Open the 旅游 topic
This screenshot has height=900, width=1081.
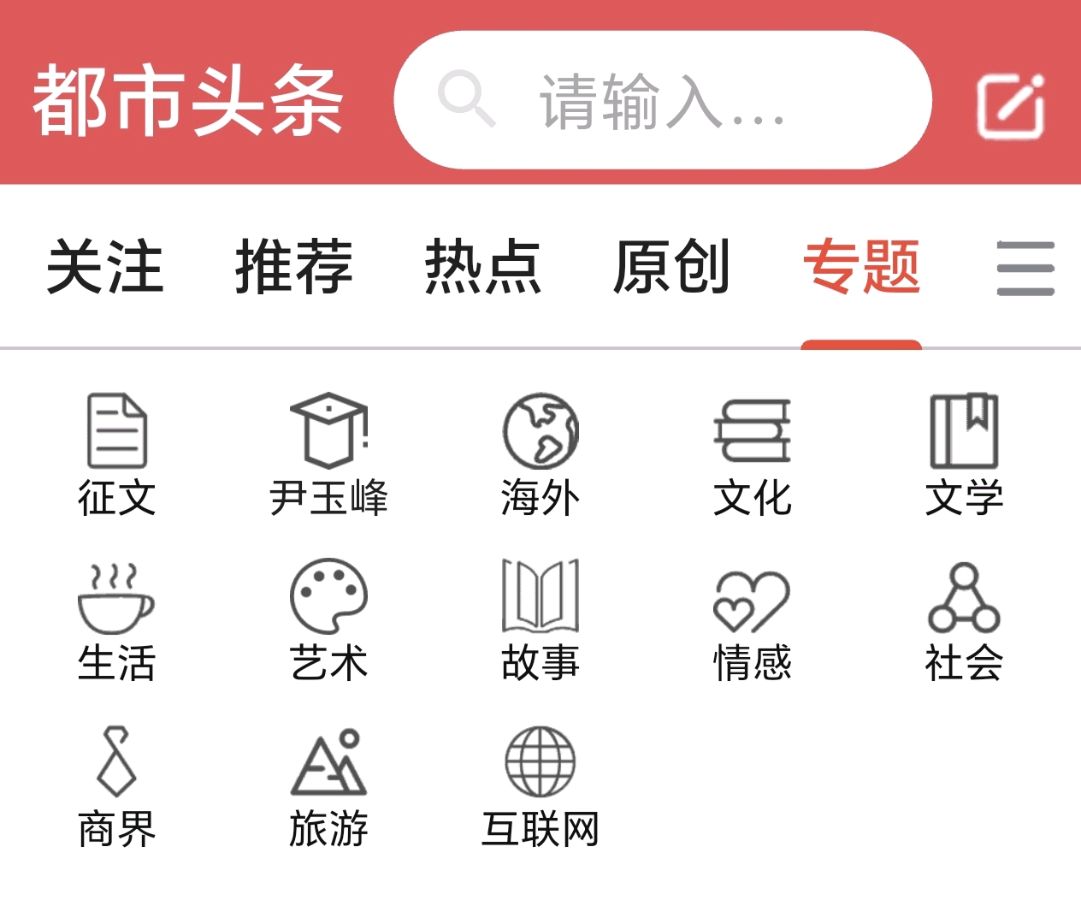(329, 788)
